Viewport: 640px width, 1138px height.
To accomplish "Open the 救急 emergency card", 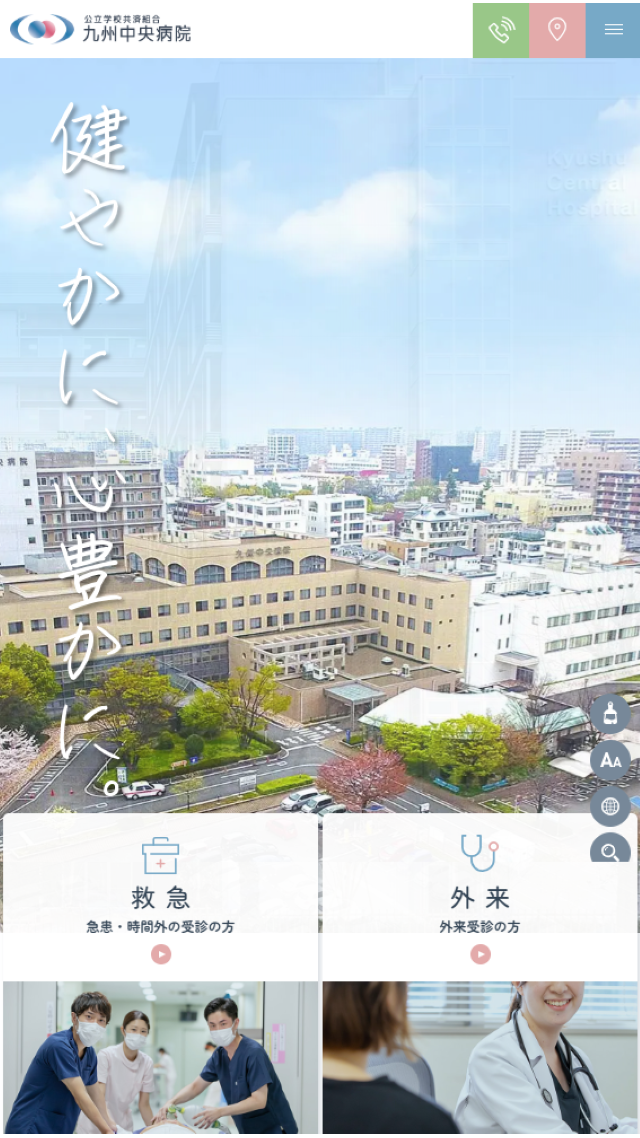I will click(161, 897).
